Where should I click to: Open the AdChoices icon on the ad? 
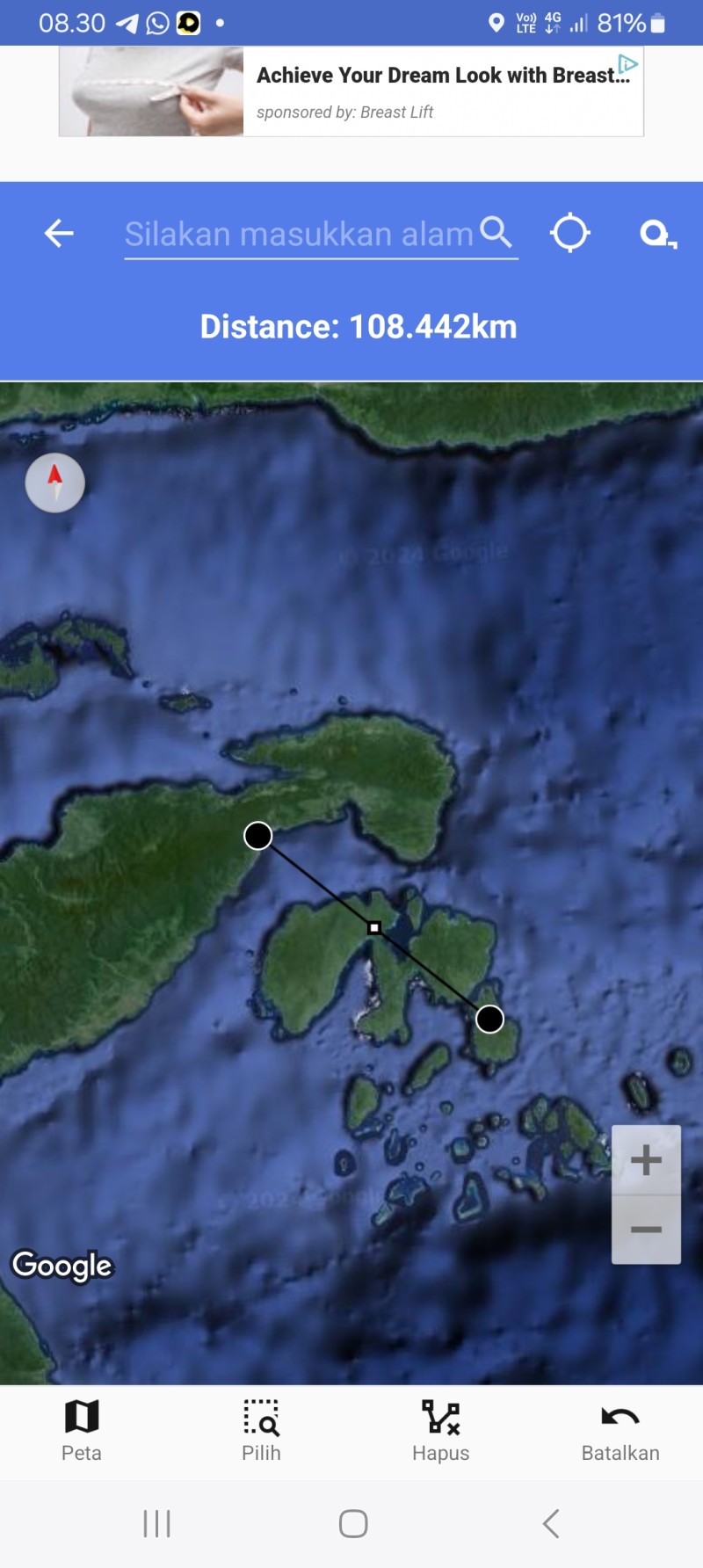click(x=627, y=64)
